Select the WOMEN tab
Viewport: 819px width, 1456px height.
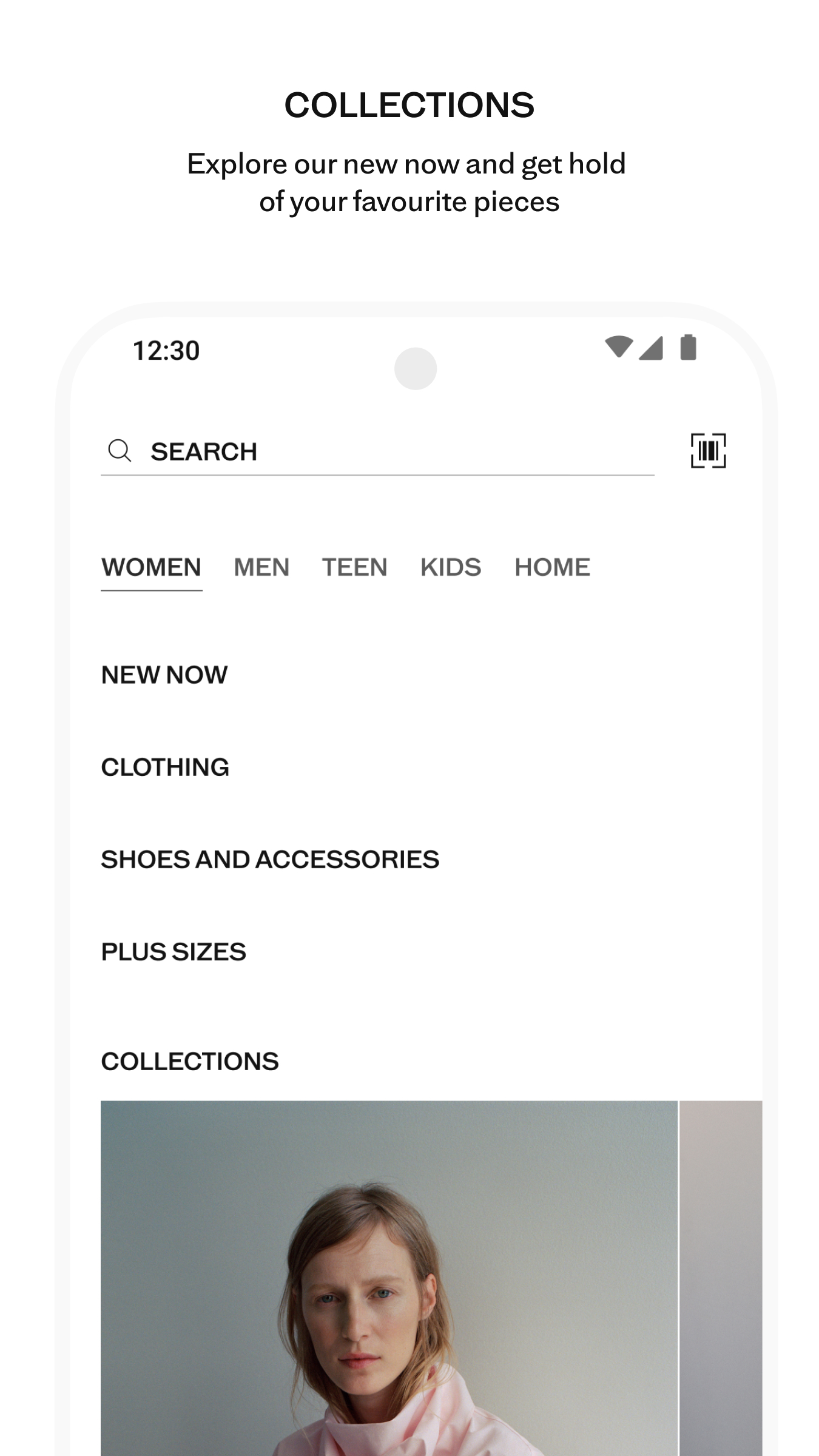point(152,567)
